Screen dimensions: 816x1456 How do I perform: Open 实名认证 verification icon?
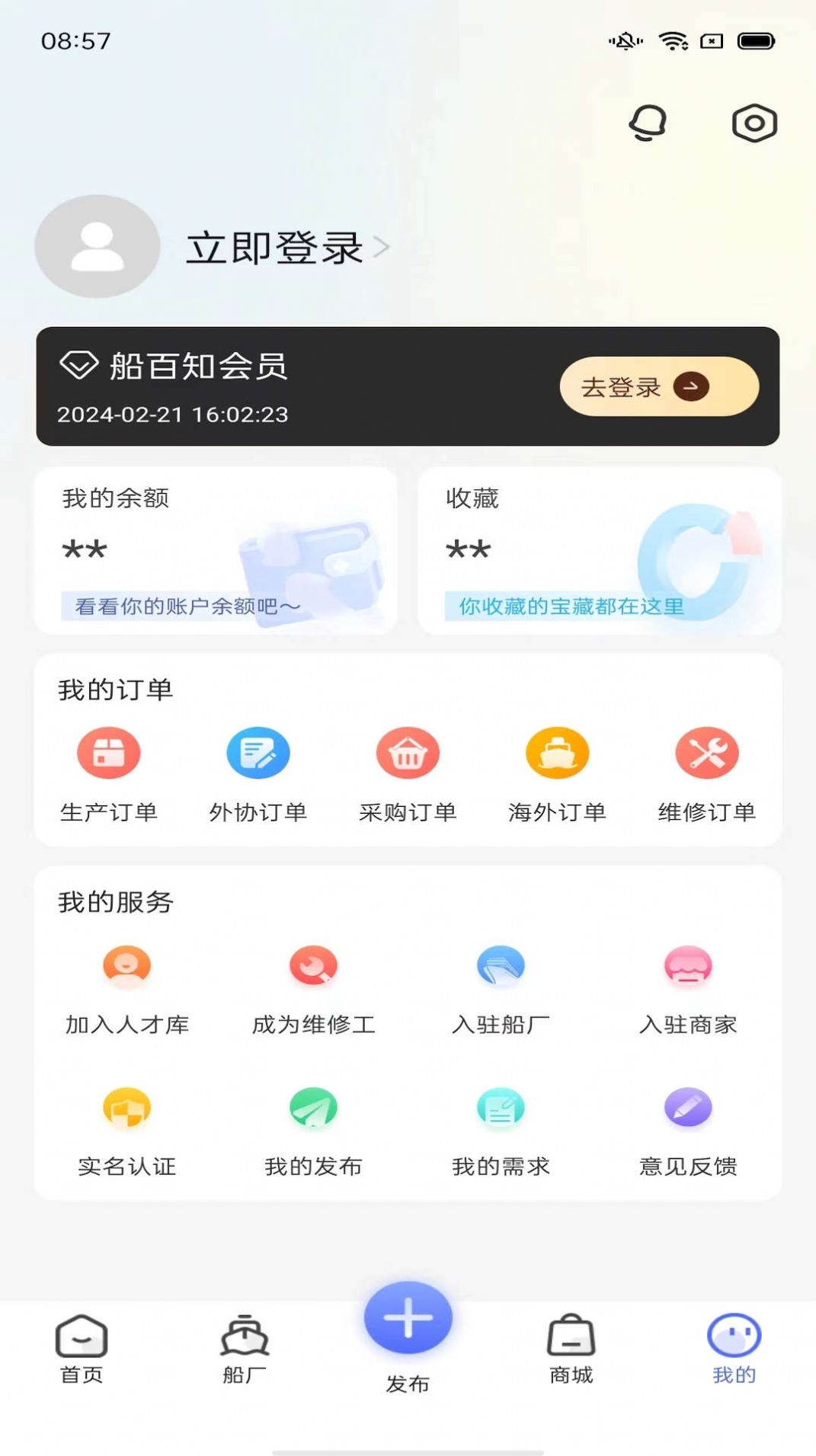(x=128, y=1107)
